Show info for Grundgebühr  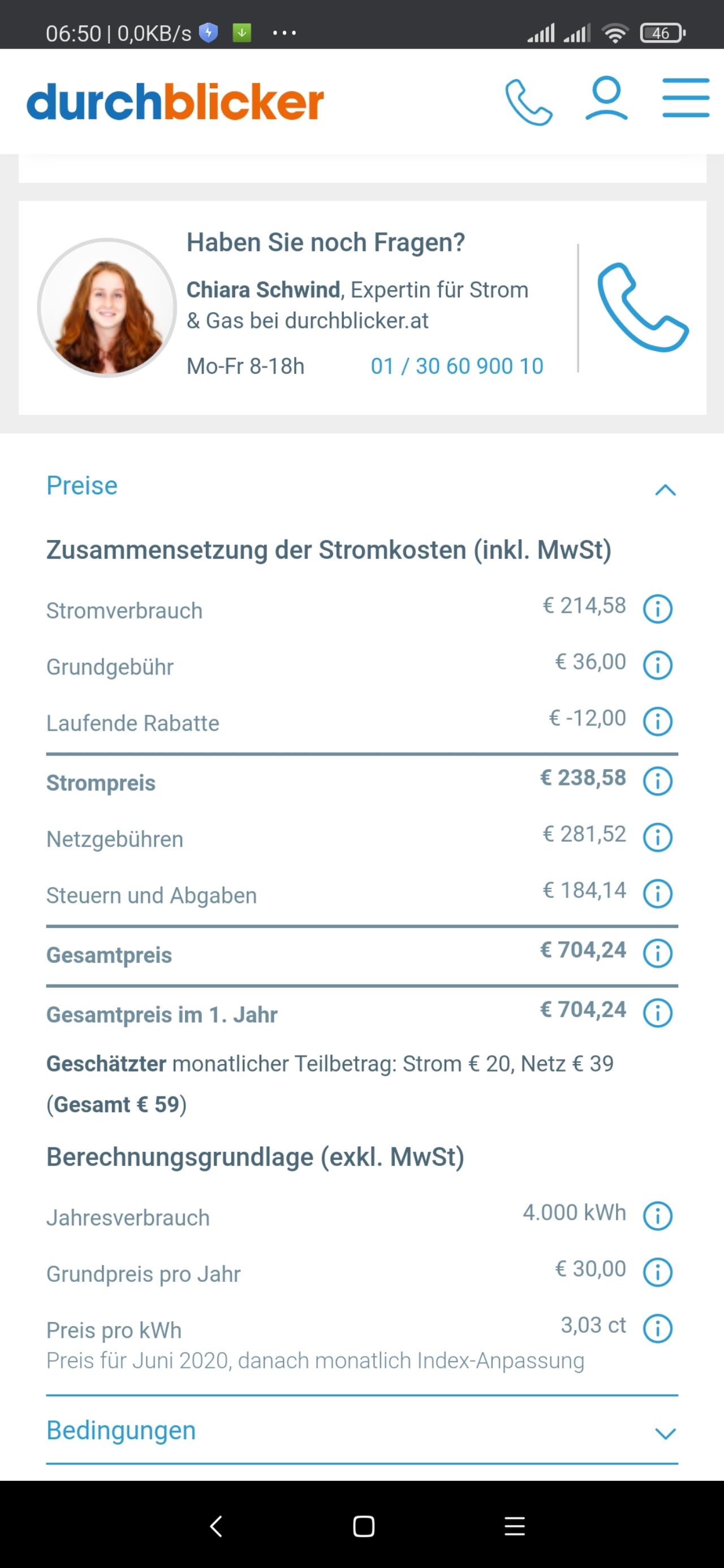point(658,665)
